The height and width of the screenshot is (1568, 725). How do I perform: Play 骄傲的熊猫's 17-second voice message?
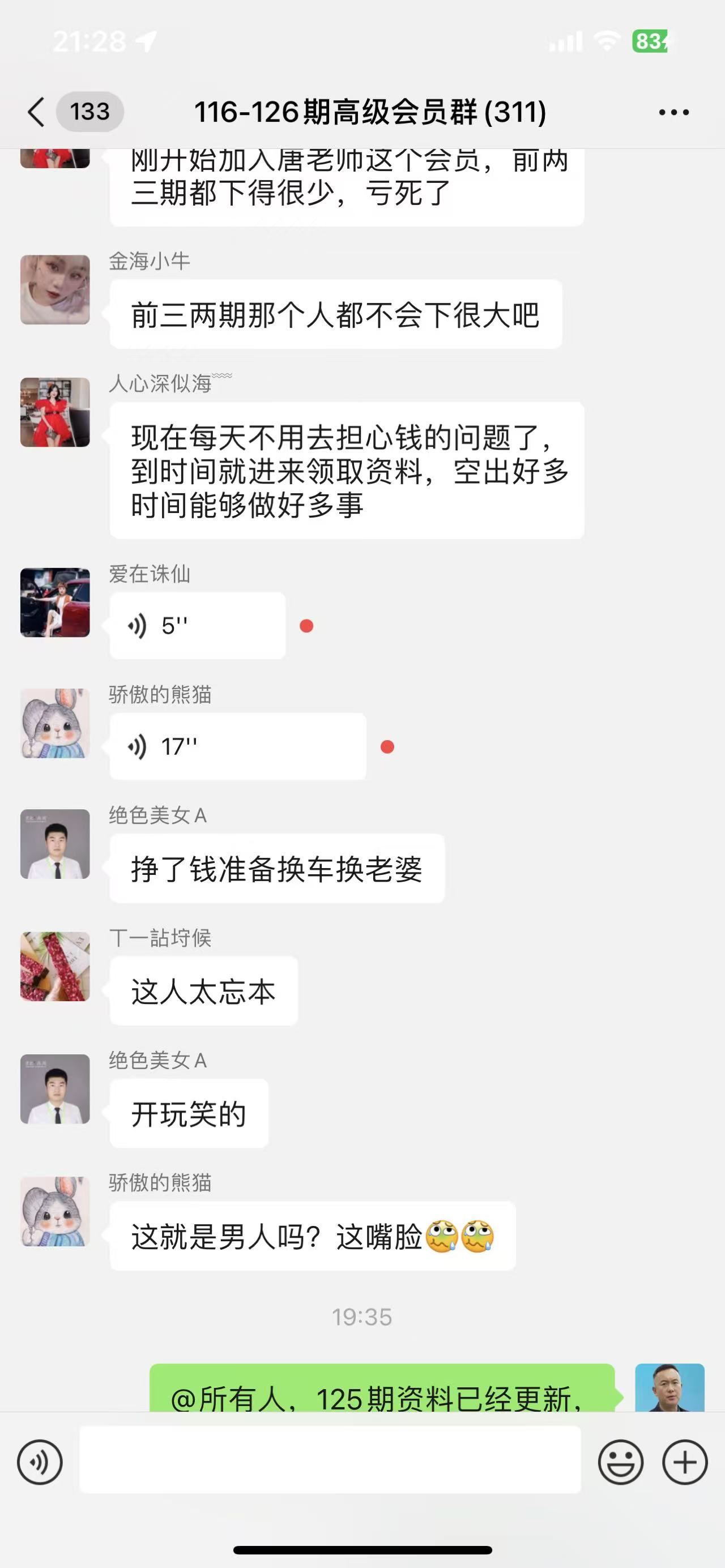[237, 746]
